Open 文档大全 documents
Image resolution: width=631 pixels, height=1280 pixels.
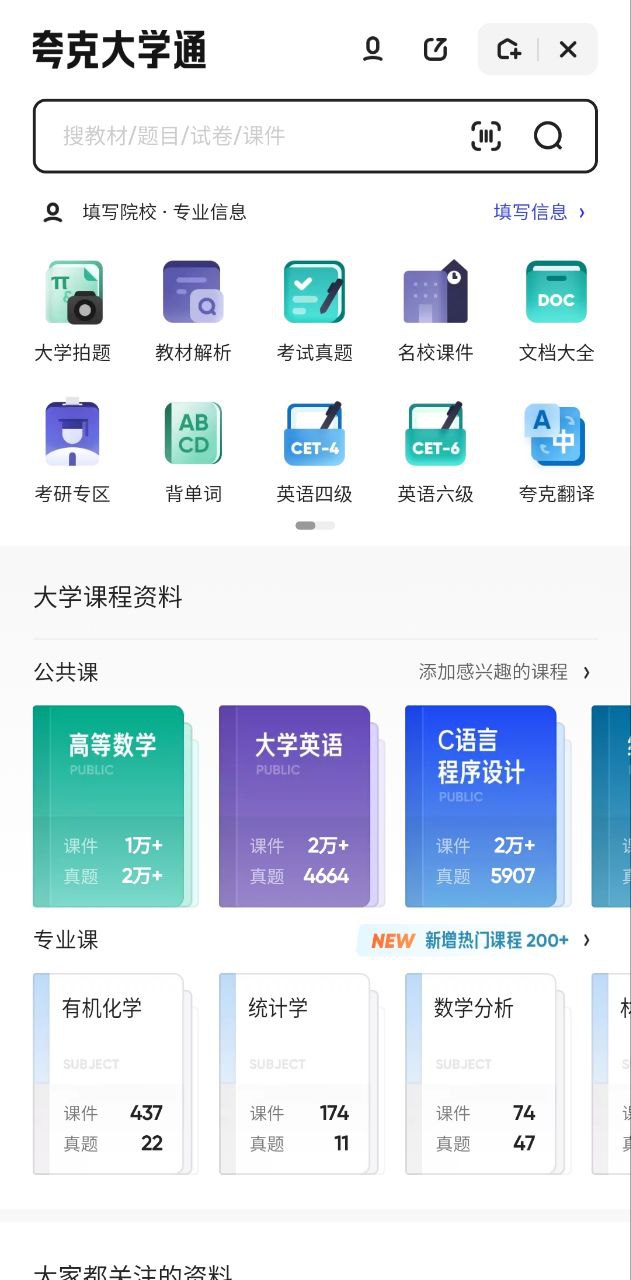pos(556,311)
